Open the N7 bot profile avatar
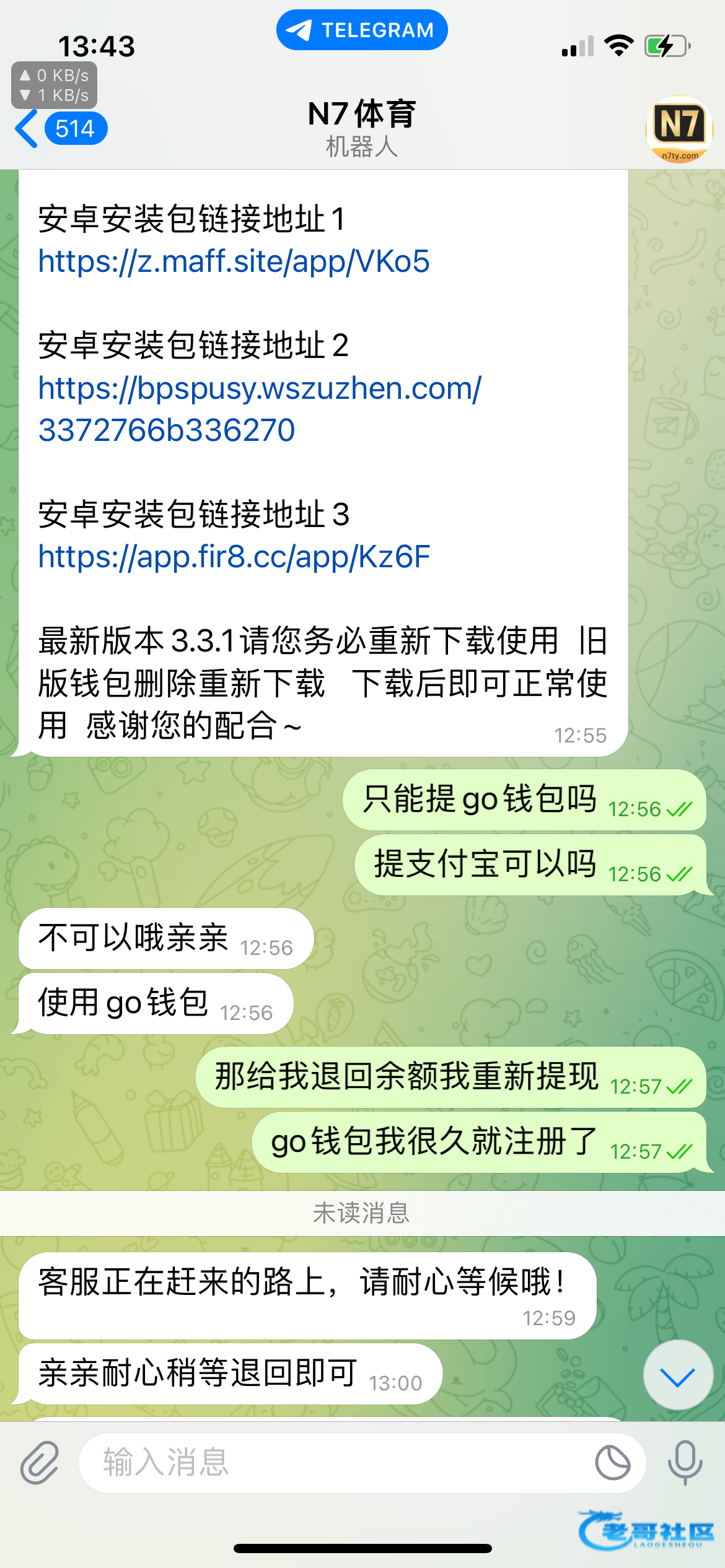Viewport: 725px width, 1568px height. click(x=679, y=129)
